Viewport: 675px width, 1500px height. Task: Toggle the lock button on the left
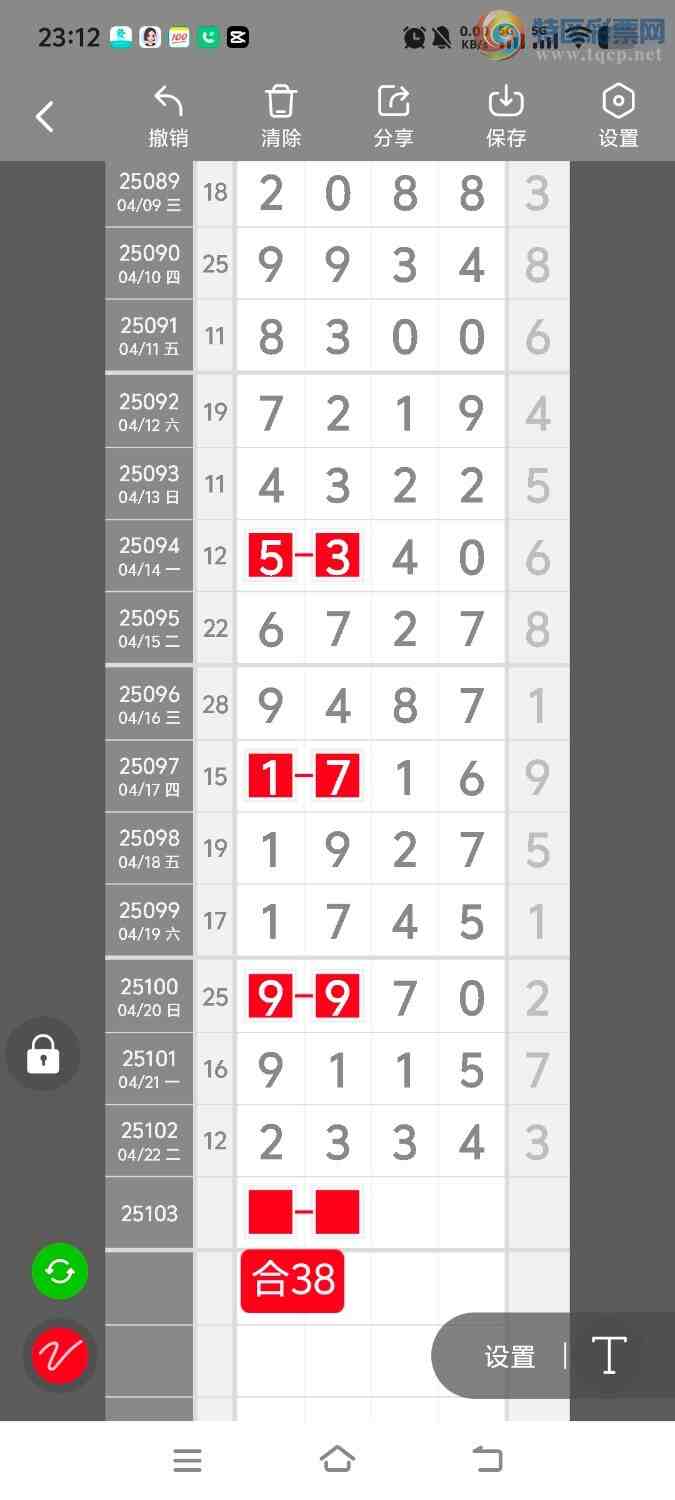click(43, 1054)
